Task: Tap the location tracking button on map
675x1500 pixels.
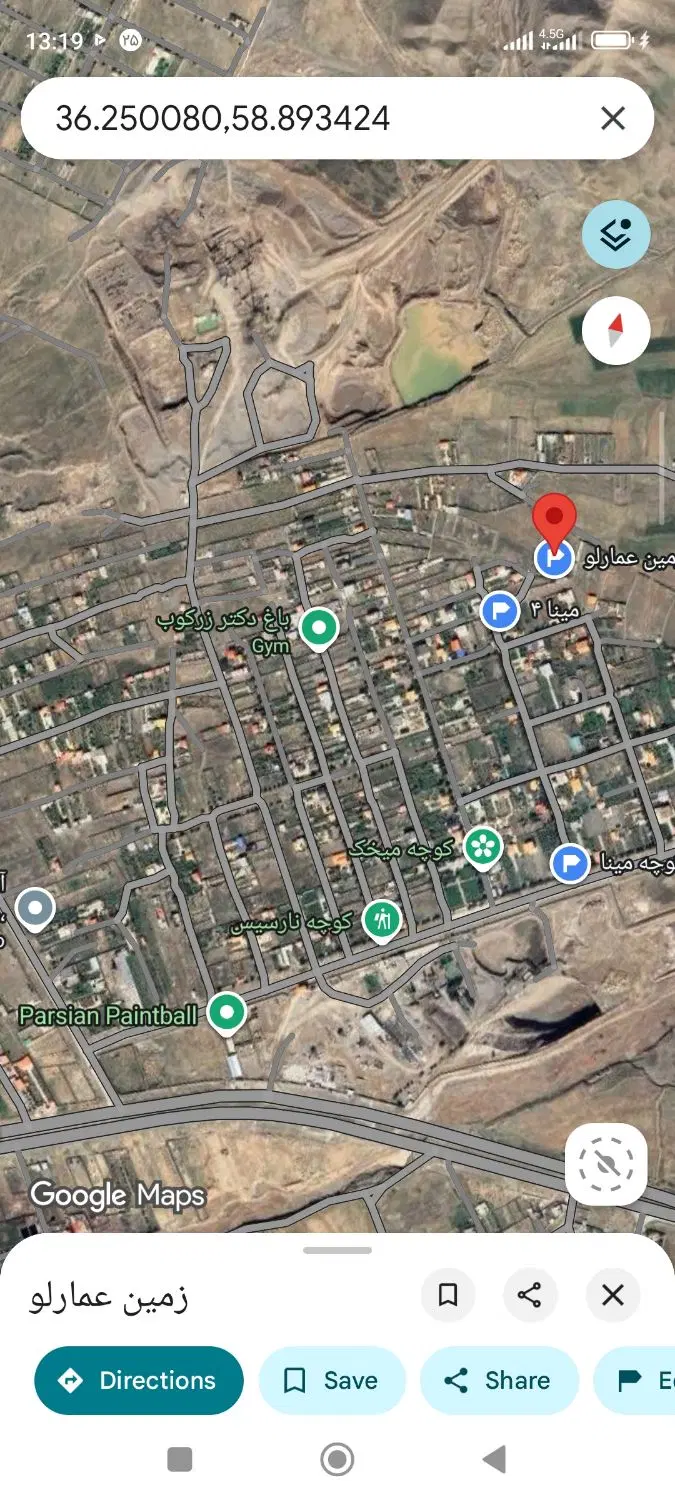Action: (x=606, y=1164)
